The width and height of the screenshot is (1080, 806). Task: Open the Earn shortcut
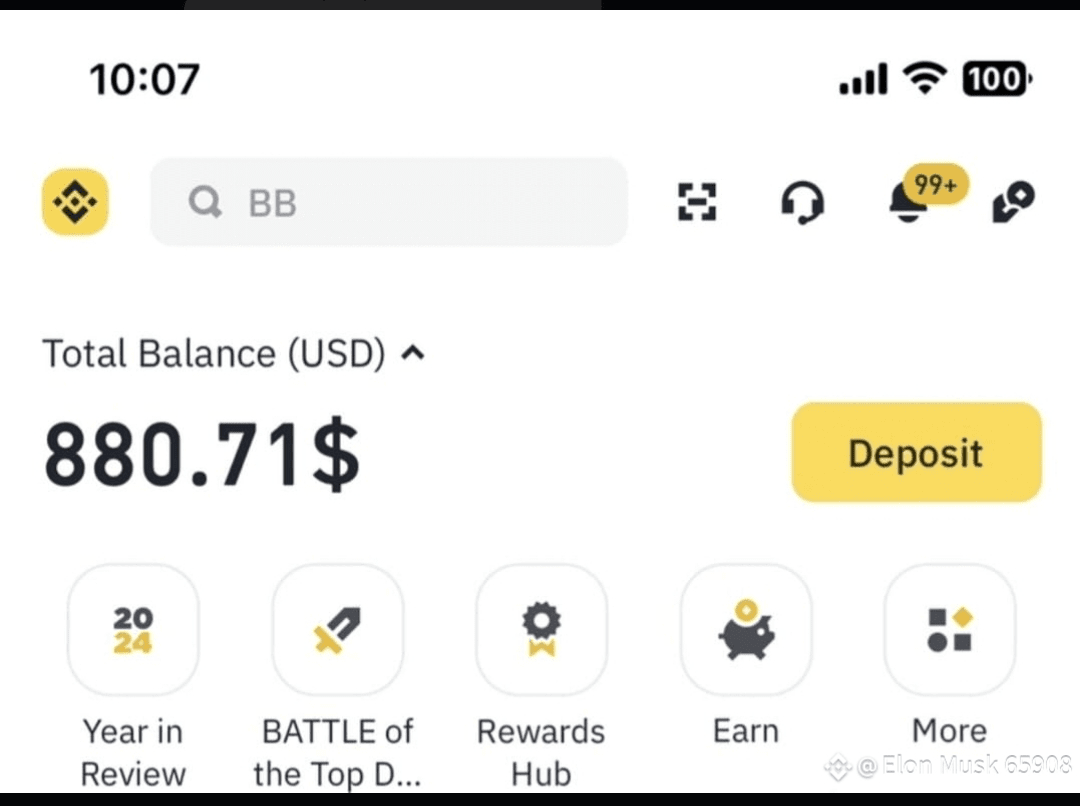746,630
